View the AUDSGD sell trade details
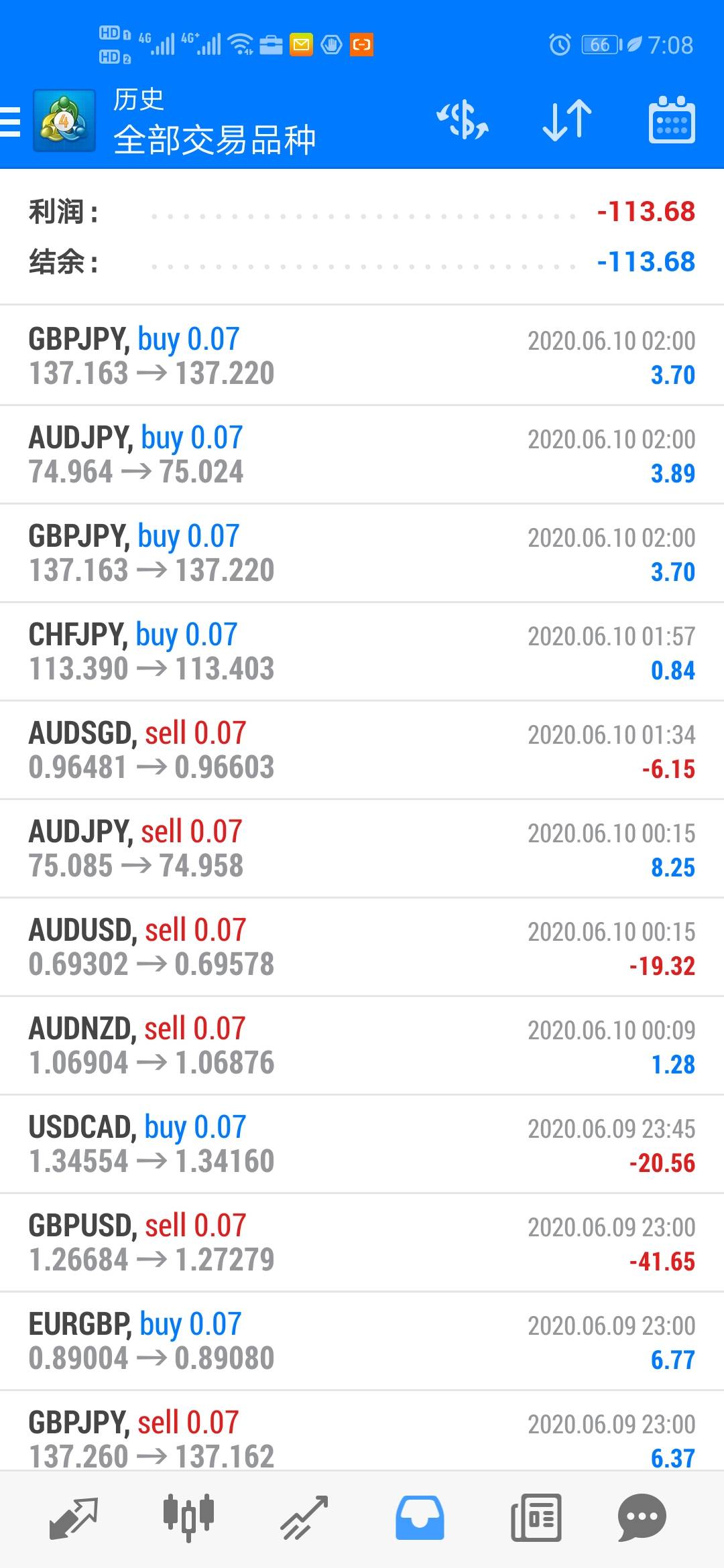 pos(362,750)
